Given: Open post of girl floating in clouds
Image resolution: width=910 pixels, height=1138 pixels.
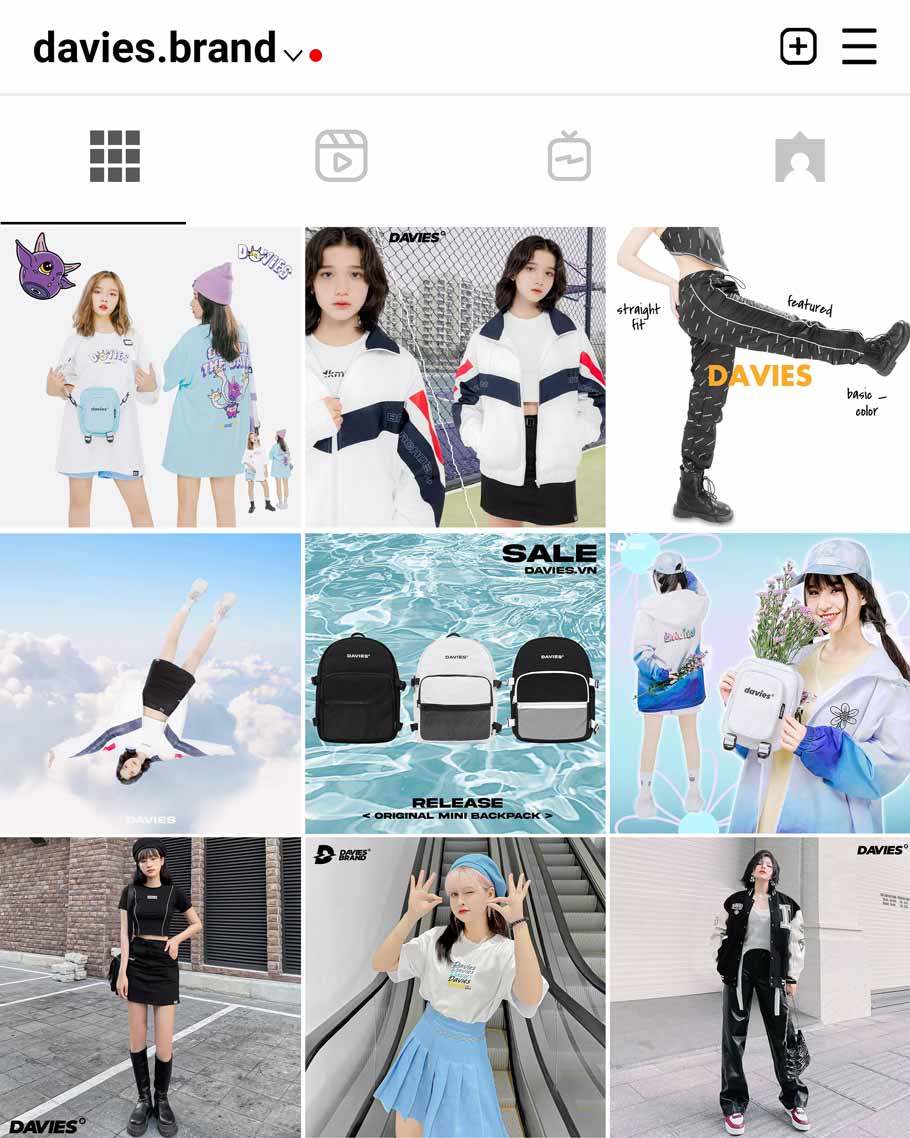Looking at the screenshot, I should point(150,683).
